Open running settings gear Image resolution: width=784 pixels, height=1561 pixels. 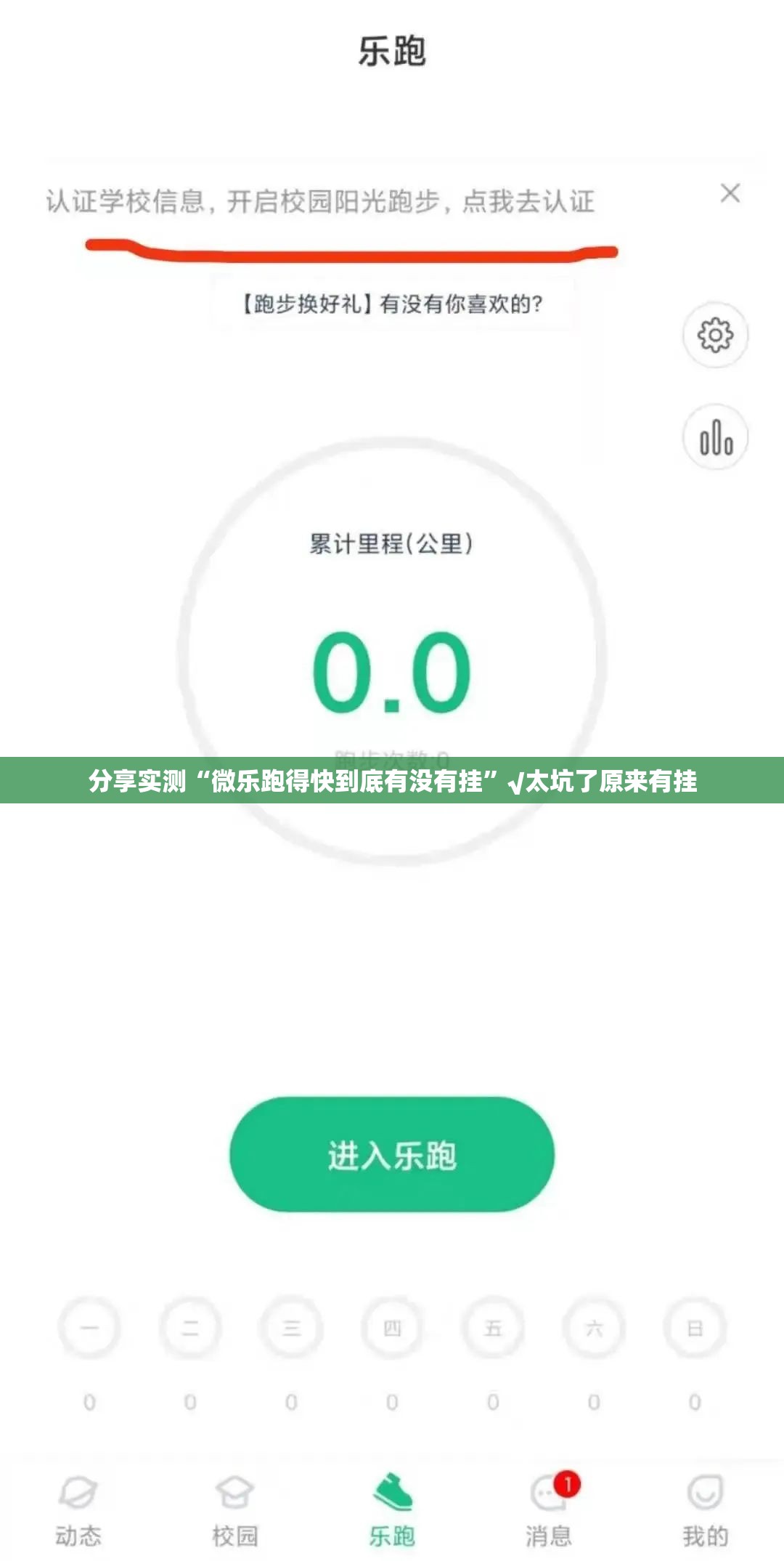(x=715, y=335)
